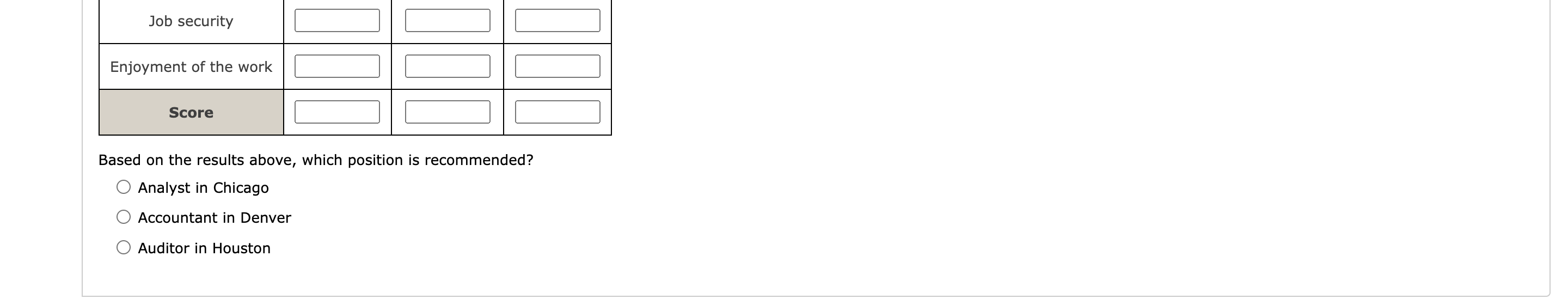Focus the middle-column Enjoyment of the work field
The width and height of the screenshot is (1568, 305).
[x=448, y=66]
